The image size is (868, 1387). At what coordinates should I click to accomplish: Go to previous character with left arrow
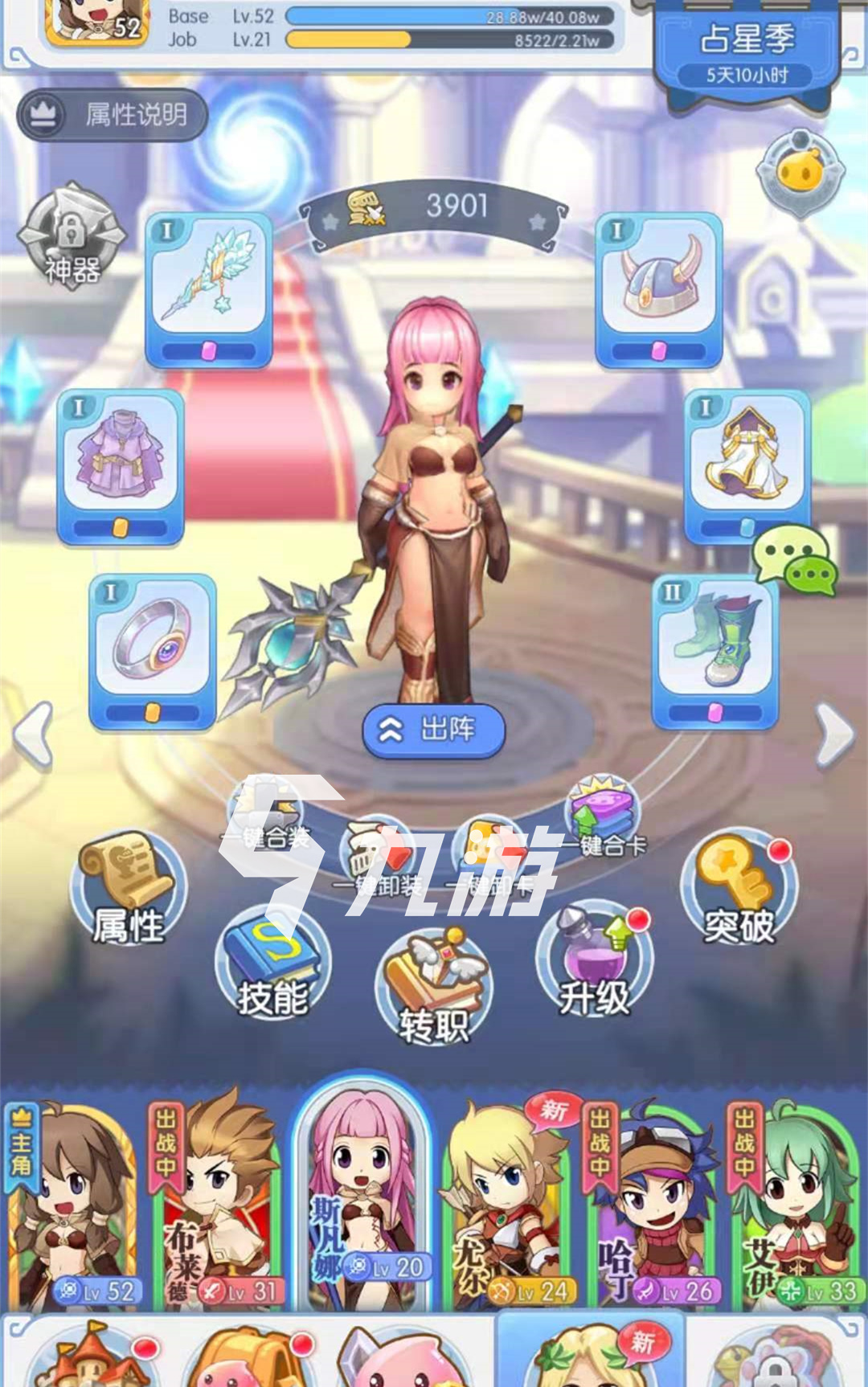pos(34,734)
